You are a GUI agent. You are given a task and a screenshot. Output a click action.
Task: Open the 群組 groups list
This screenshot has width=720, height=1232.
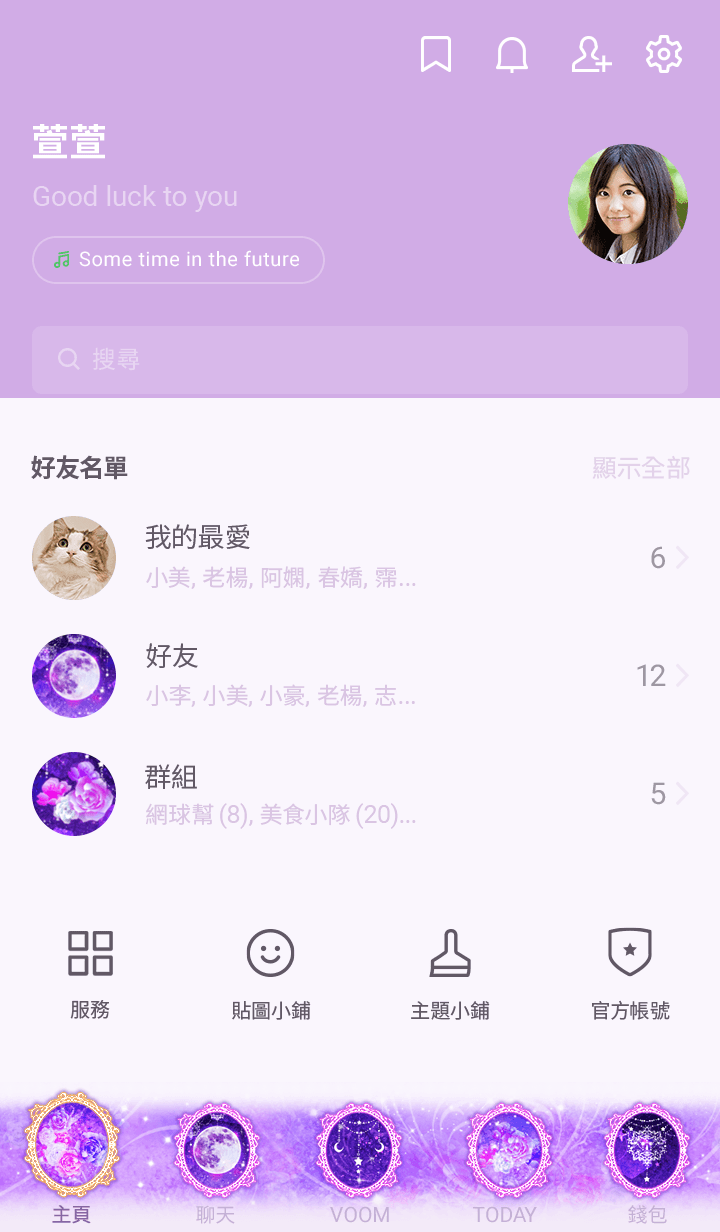pos(360,794)
